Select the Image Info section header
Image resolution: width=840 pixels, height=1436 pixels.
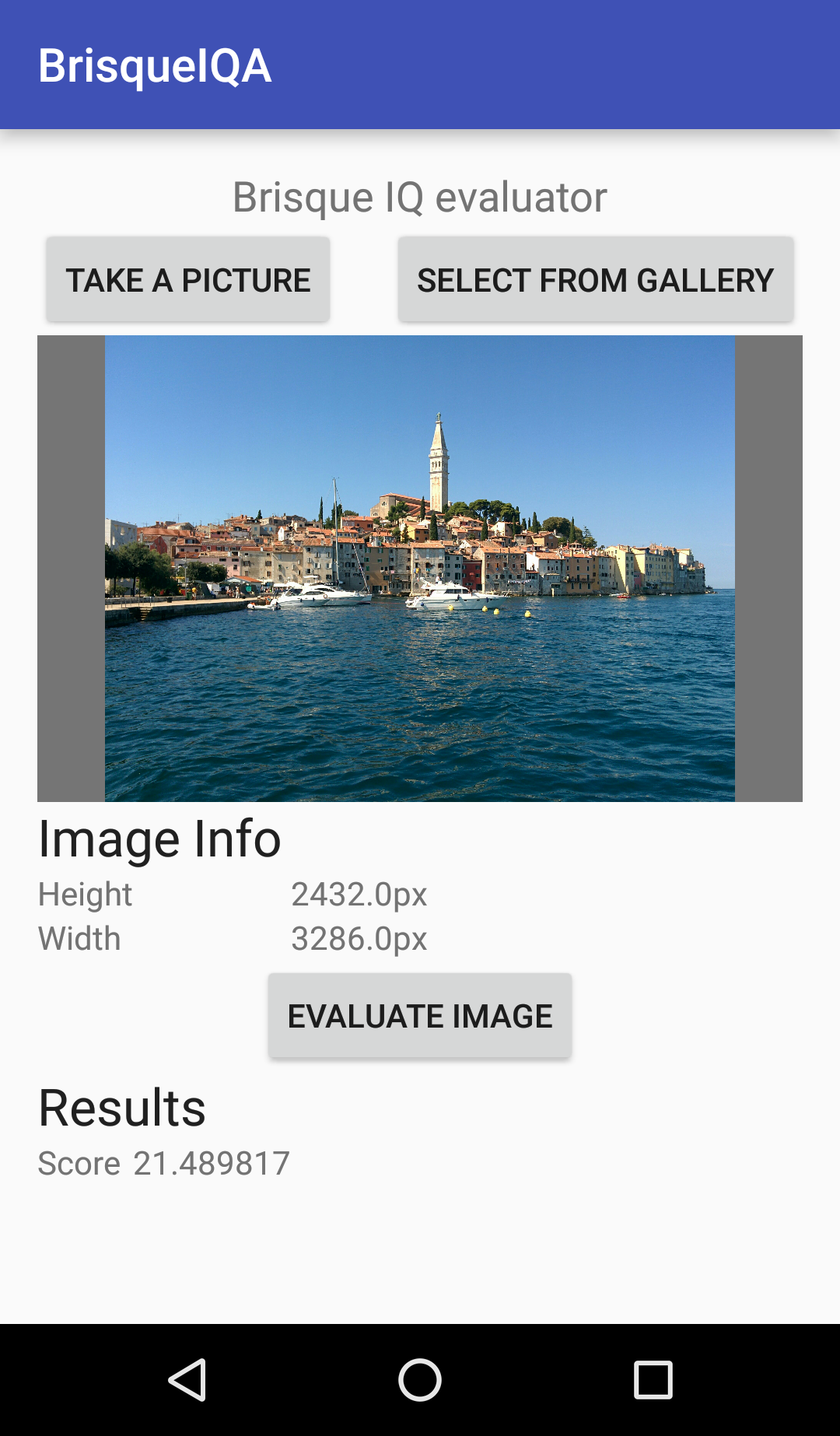[159, 839]
